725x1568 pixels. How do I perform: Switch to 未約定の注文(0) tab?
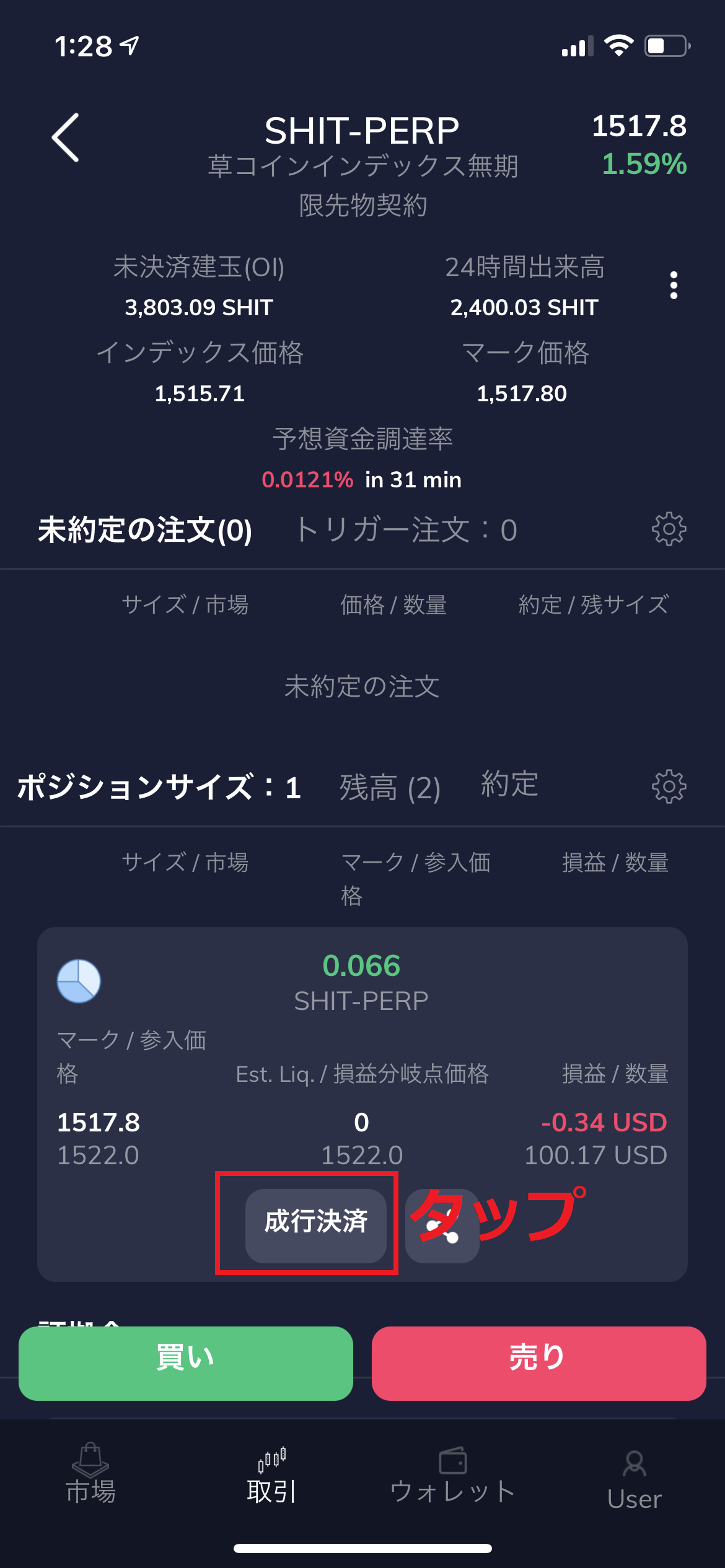[x=145, y=530]
